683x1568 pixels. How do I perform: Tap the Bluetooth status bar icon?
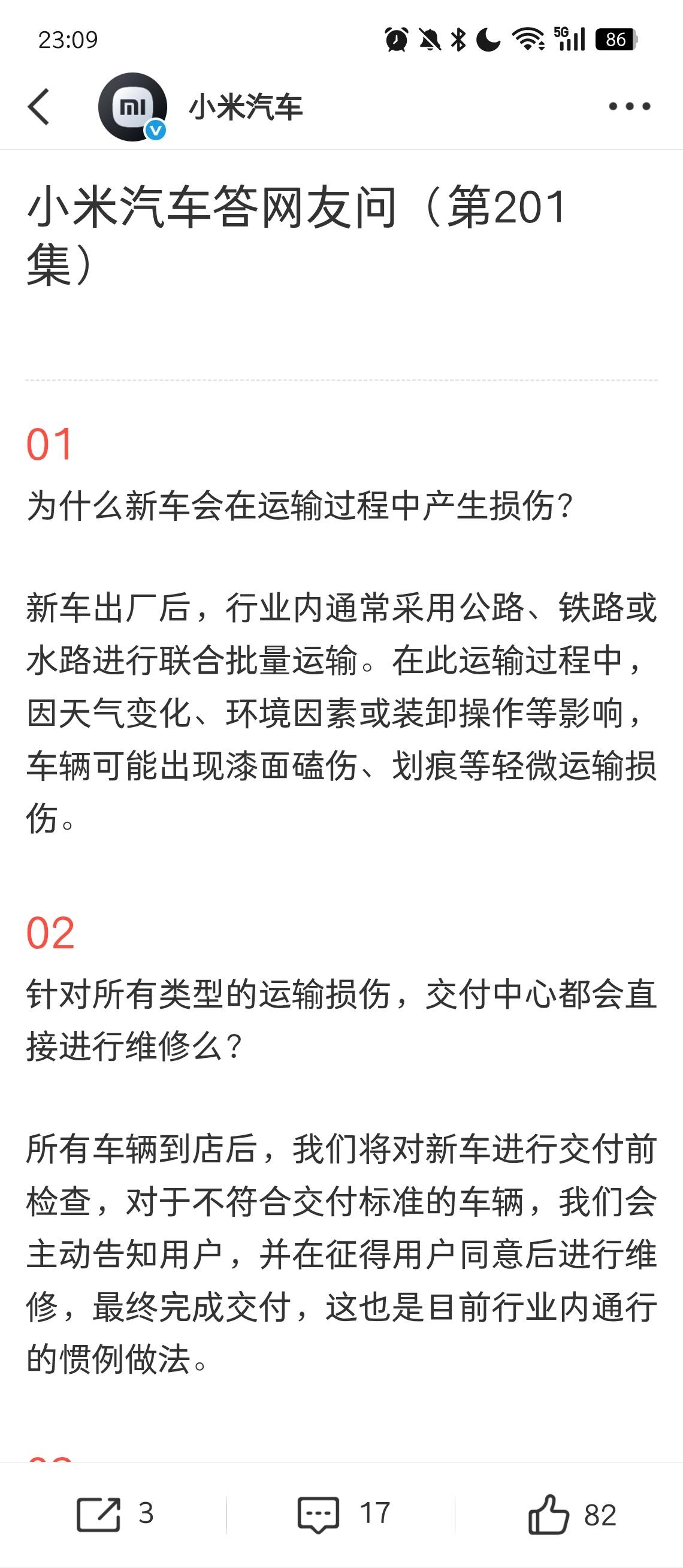458,38
